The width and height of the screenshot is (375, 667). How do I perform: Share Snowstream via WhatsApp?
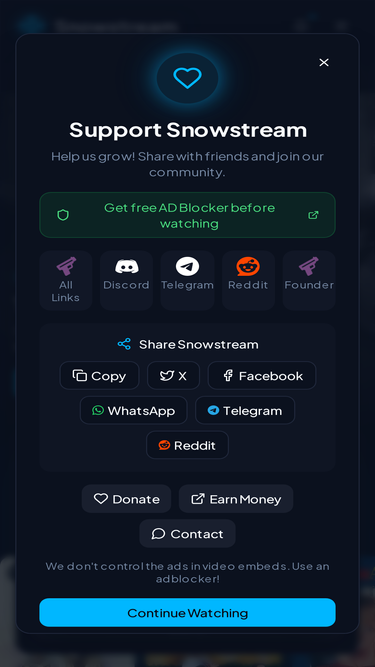pyautogui.click(x=134, y=410)
